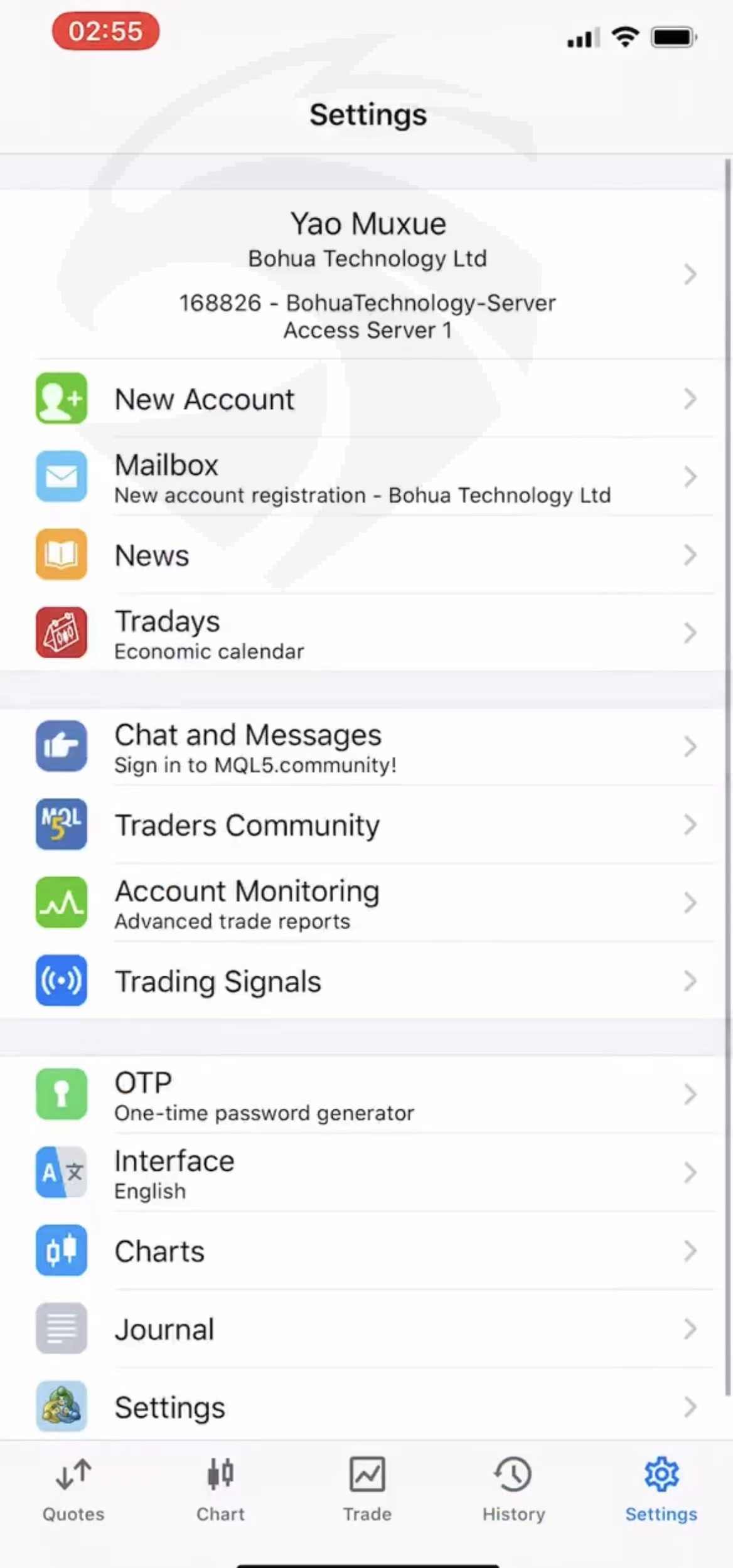Open the News section

click(366, 555)
